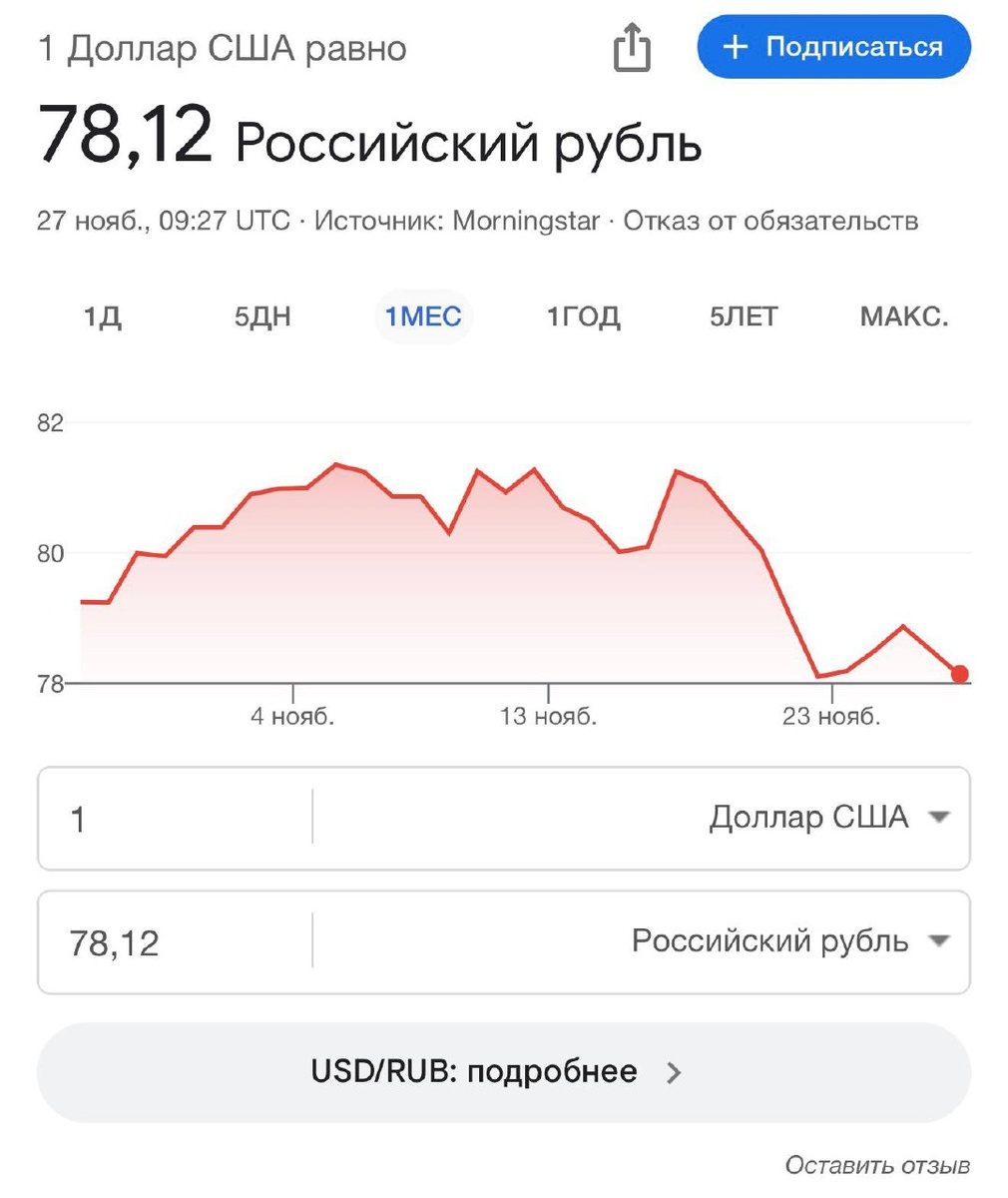The width and height of the screenshot is (1008, 1198).
Task: Edit the dollar amount field
Action: click(175, 819)
